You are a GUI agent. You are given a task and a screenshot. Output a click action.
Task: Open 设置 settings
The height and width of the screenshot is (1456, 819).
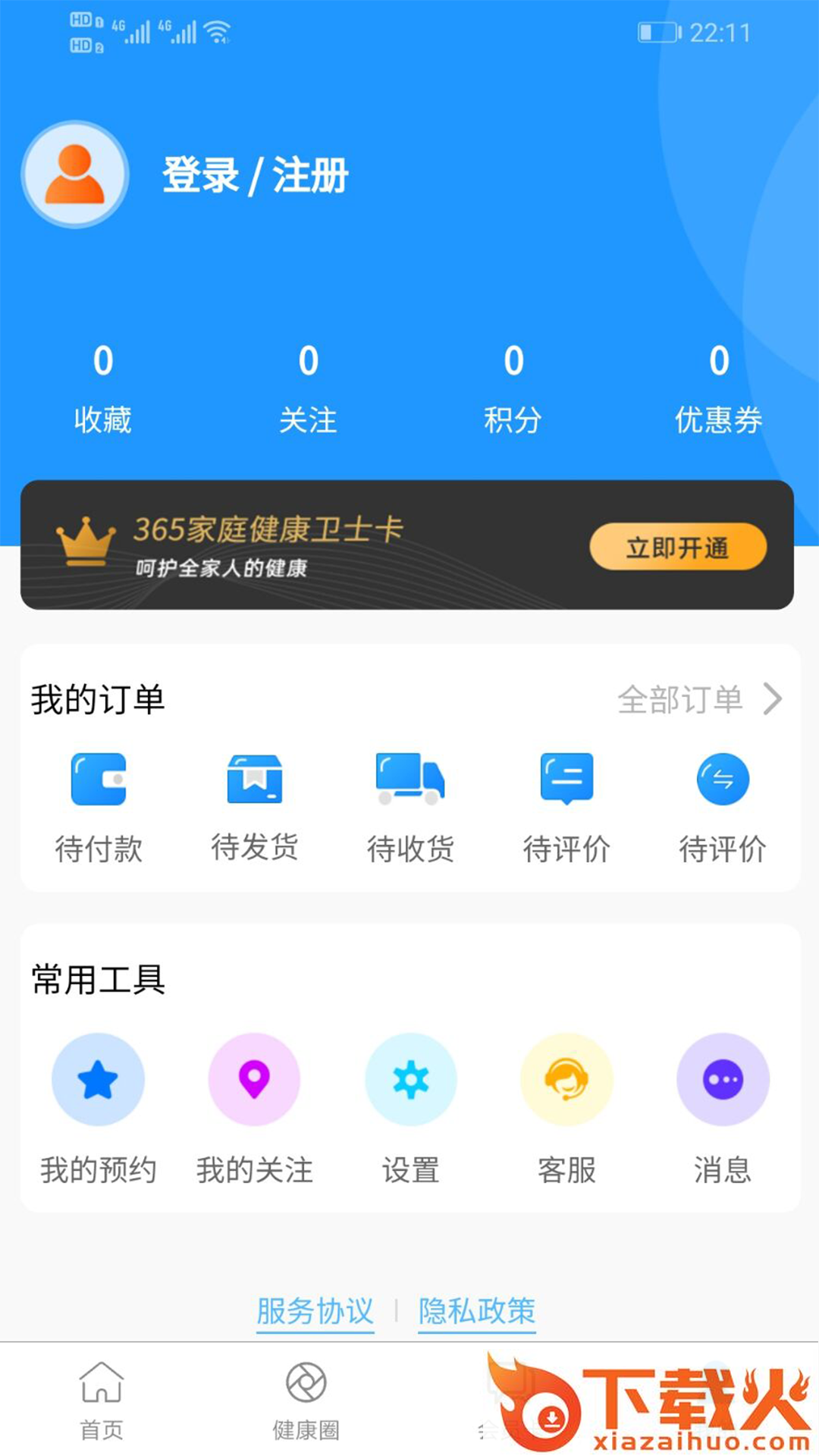point(410,1107)
